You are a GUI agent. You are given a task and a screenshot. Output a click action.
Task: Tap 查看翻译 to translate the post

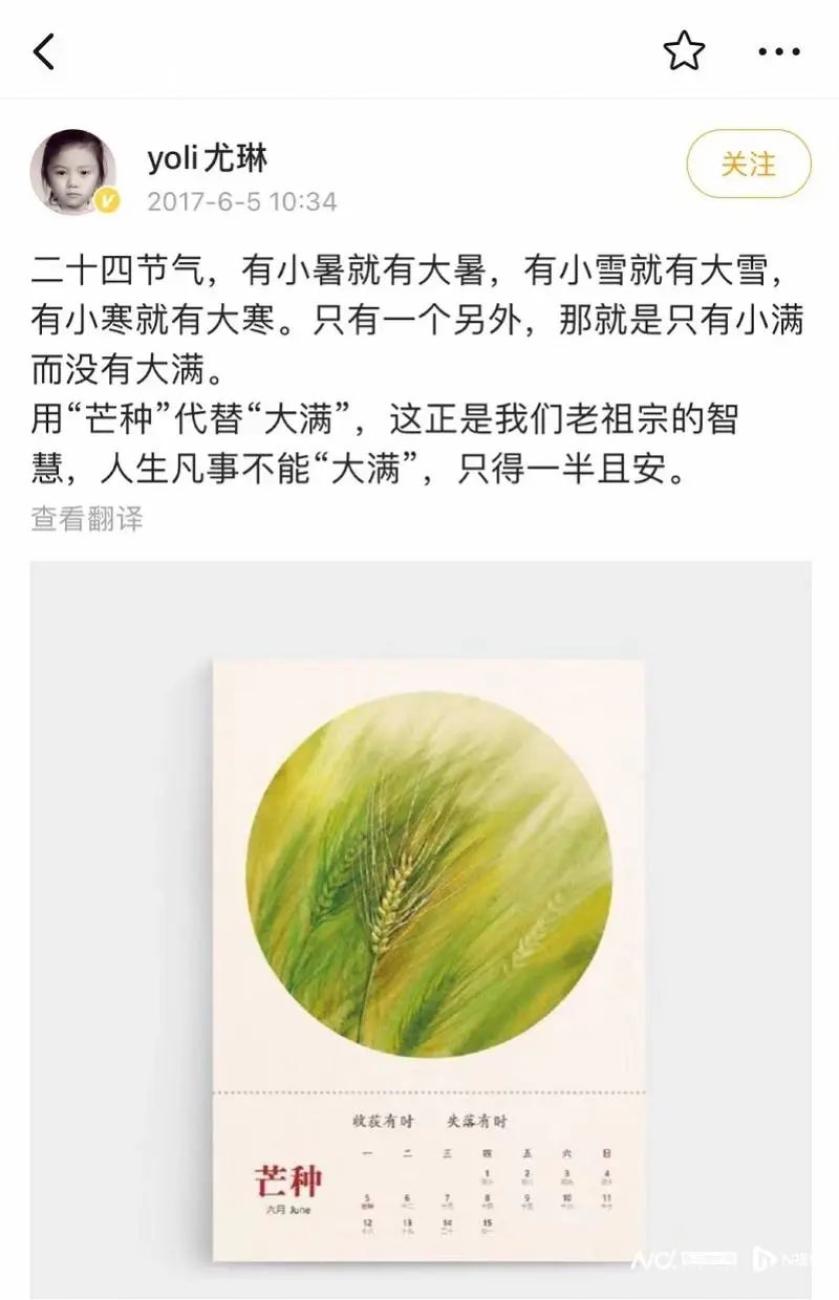point(87,518)
